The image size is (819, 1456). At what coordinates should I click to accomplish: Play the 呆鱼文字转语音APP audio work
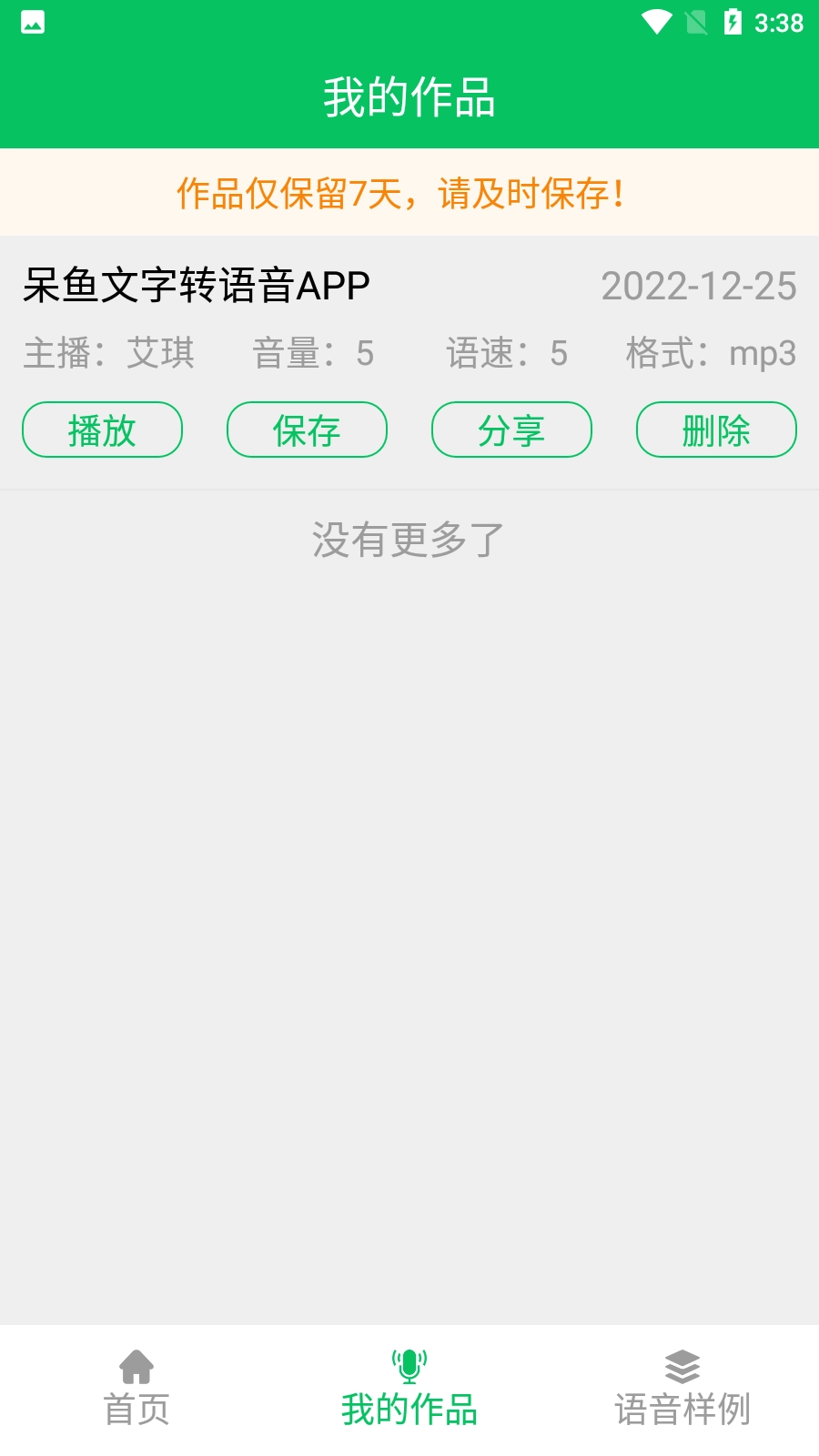pos(101,430)
